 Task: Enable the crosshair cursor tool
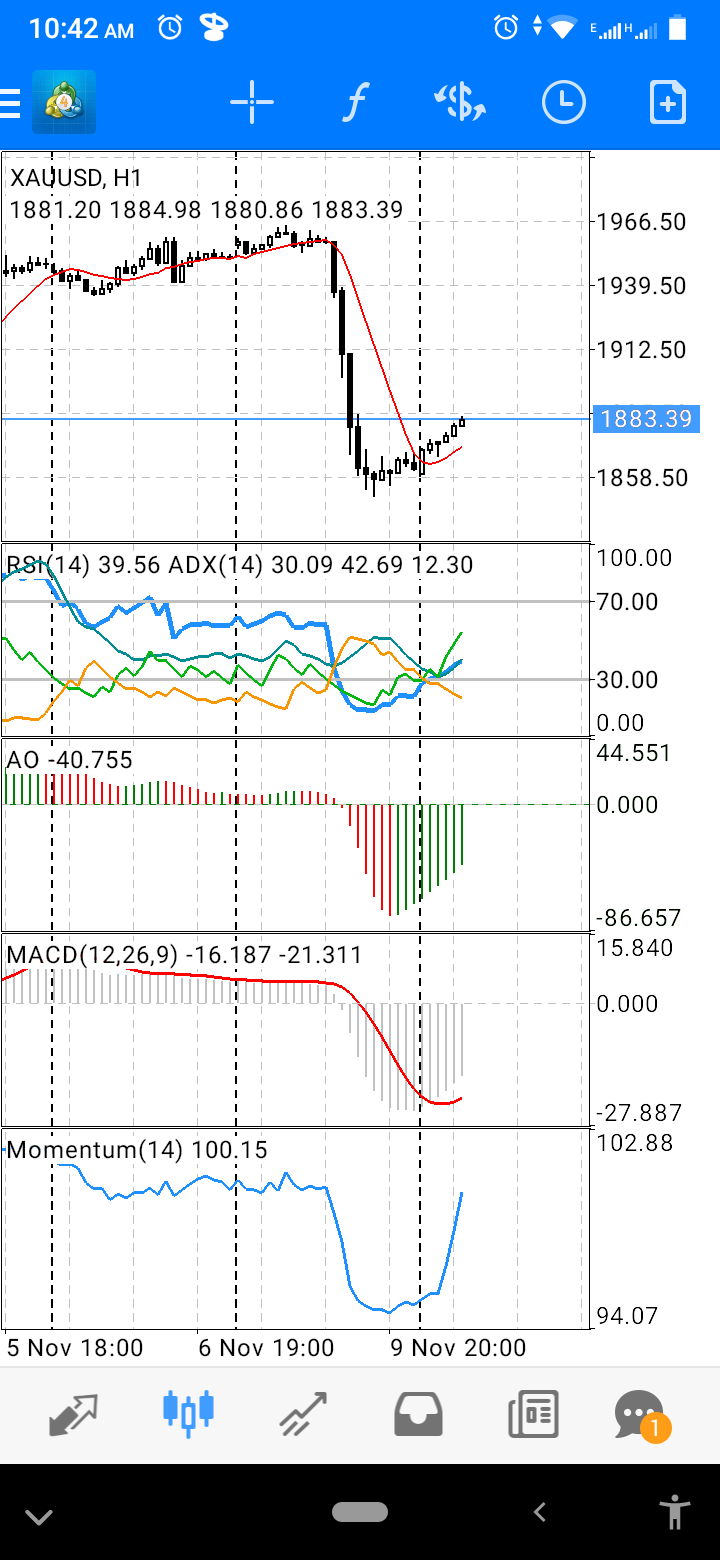pos(252,102)
